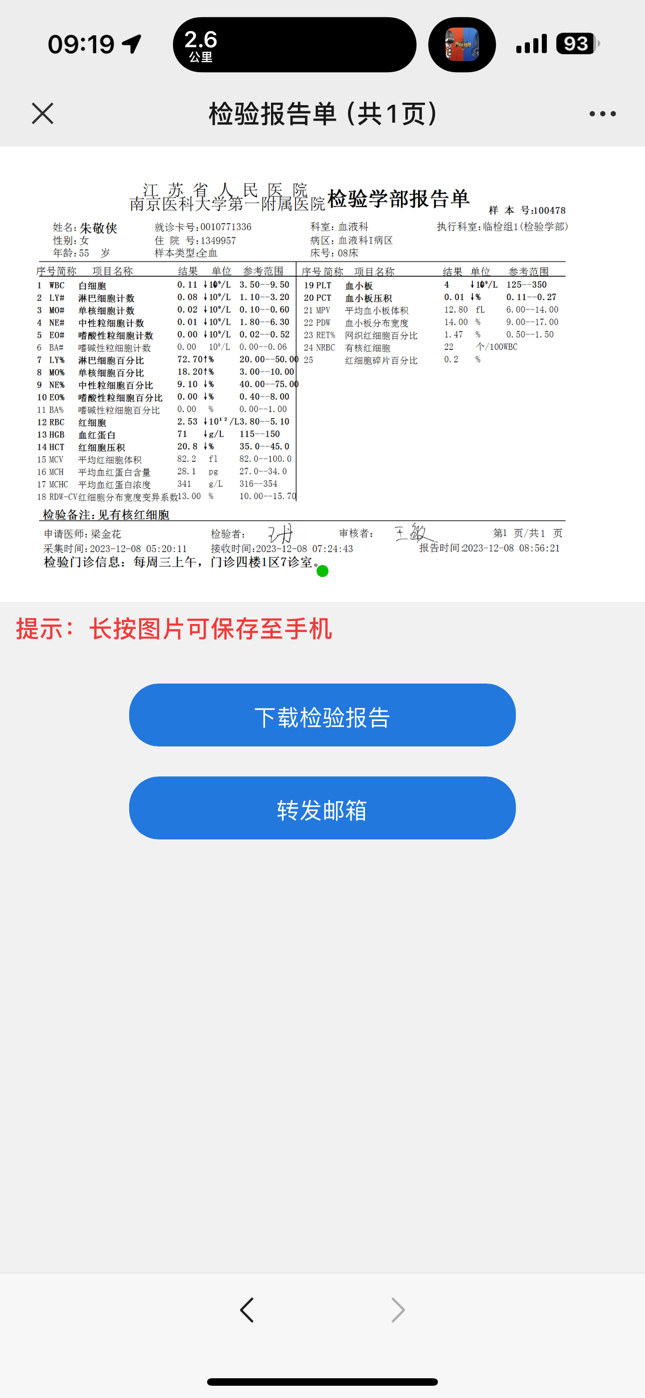Close the lab report page
Image resolution: width=645 pixels, height=1398 pixels.
(42, 113)
